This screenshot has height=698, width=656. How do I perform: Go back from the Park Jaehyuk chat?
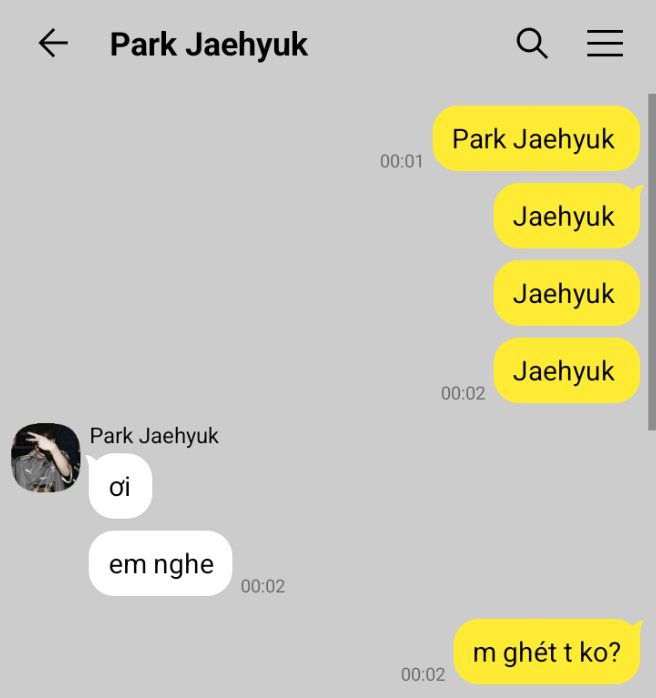(53, 43)
